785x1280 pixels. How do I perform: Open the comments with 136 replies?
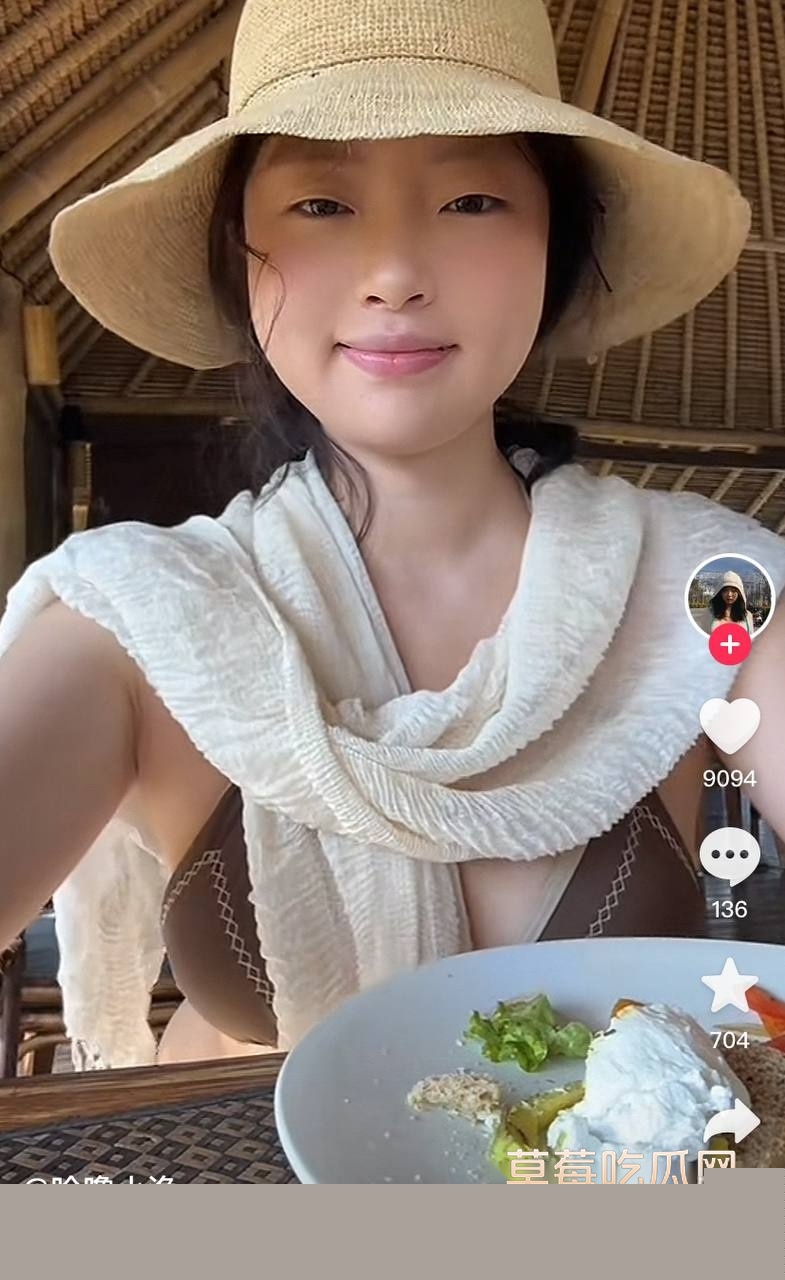[x=729, y=857]
